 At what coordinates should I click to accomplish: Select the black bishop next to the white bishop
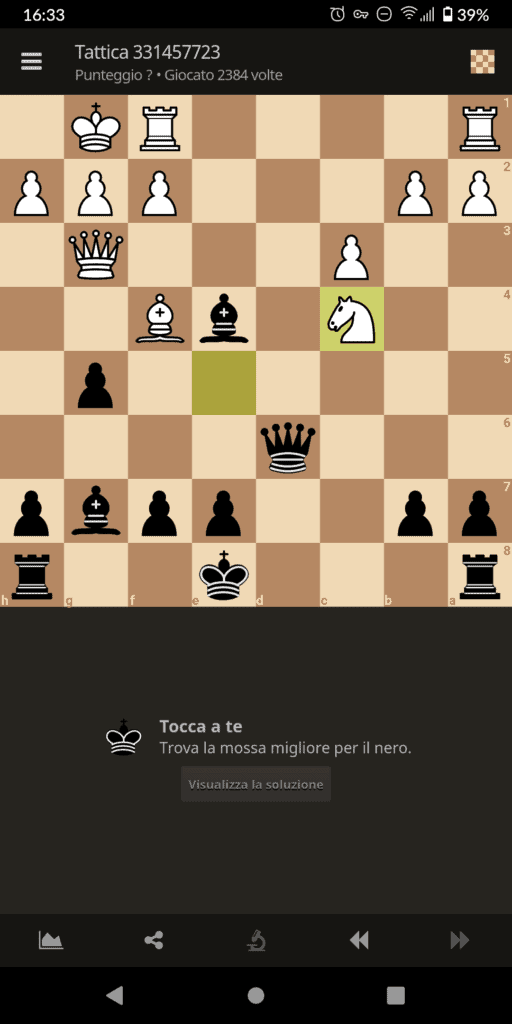pyautogui.click(x=224, y=319)
